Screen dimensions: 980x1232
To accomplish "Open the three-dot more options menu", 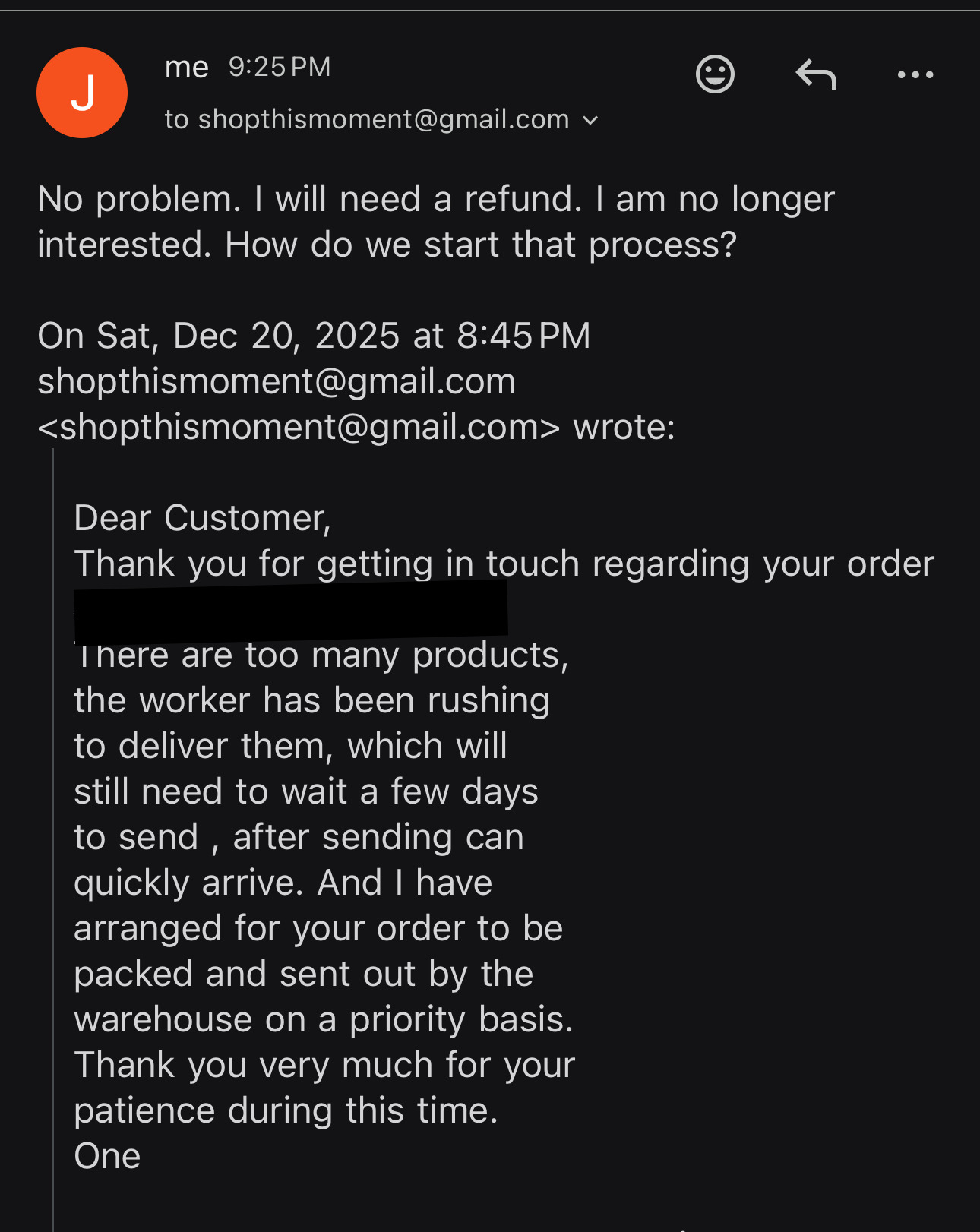I will click(x=915, y=74).
